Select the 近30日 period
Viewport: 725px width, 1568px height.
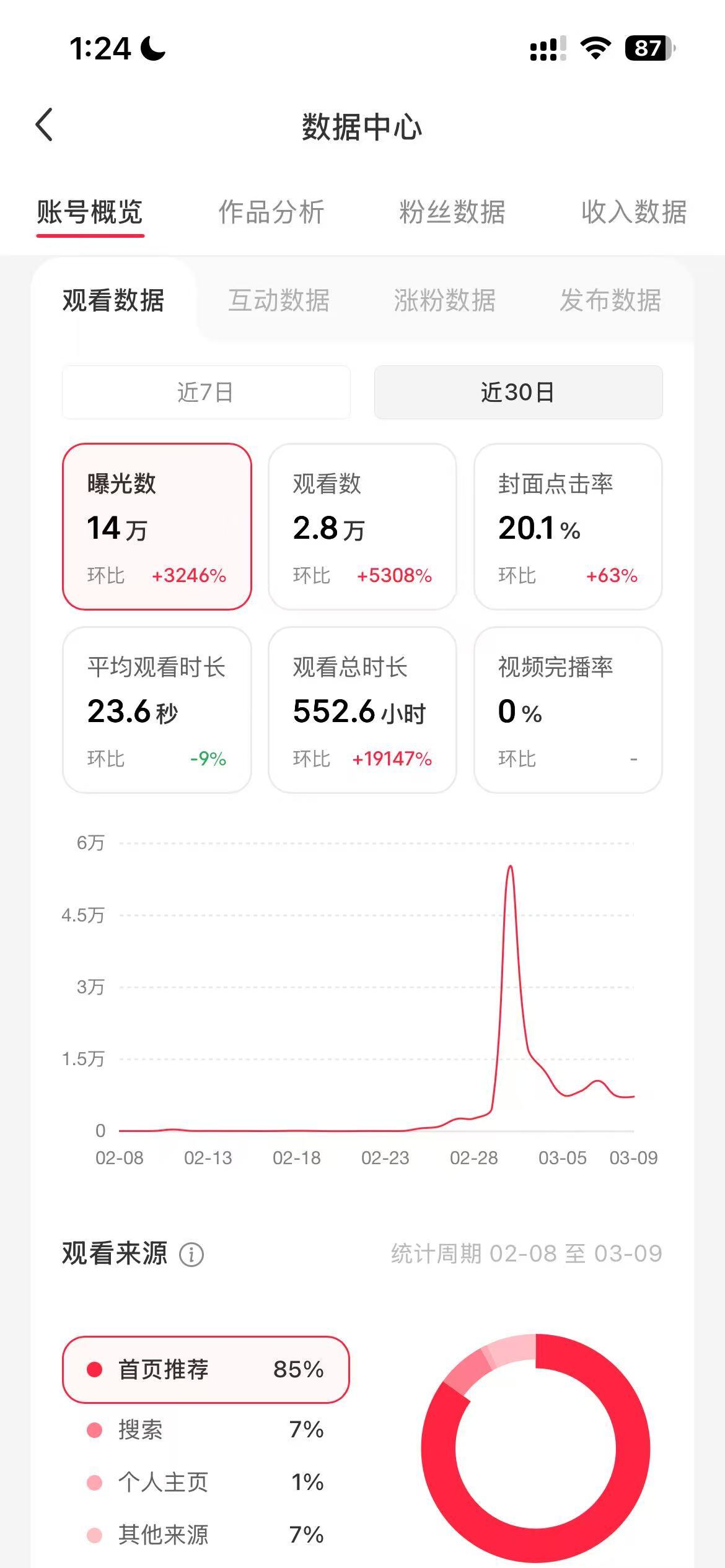coord(518,392)
